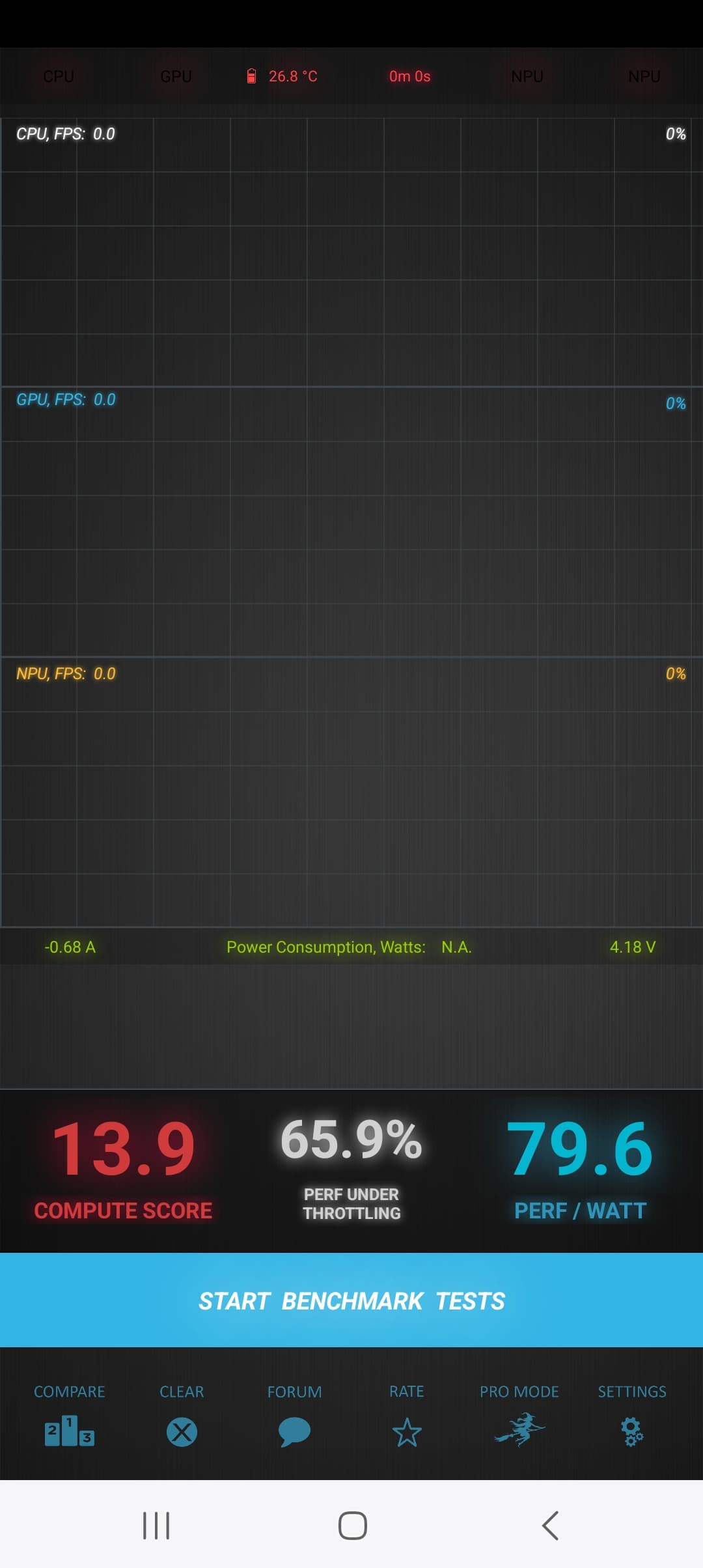Start the benchmark tests
The width and height of the screenshot is (703, 1568).
coord(351,1300)
